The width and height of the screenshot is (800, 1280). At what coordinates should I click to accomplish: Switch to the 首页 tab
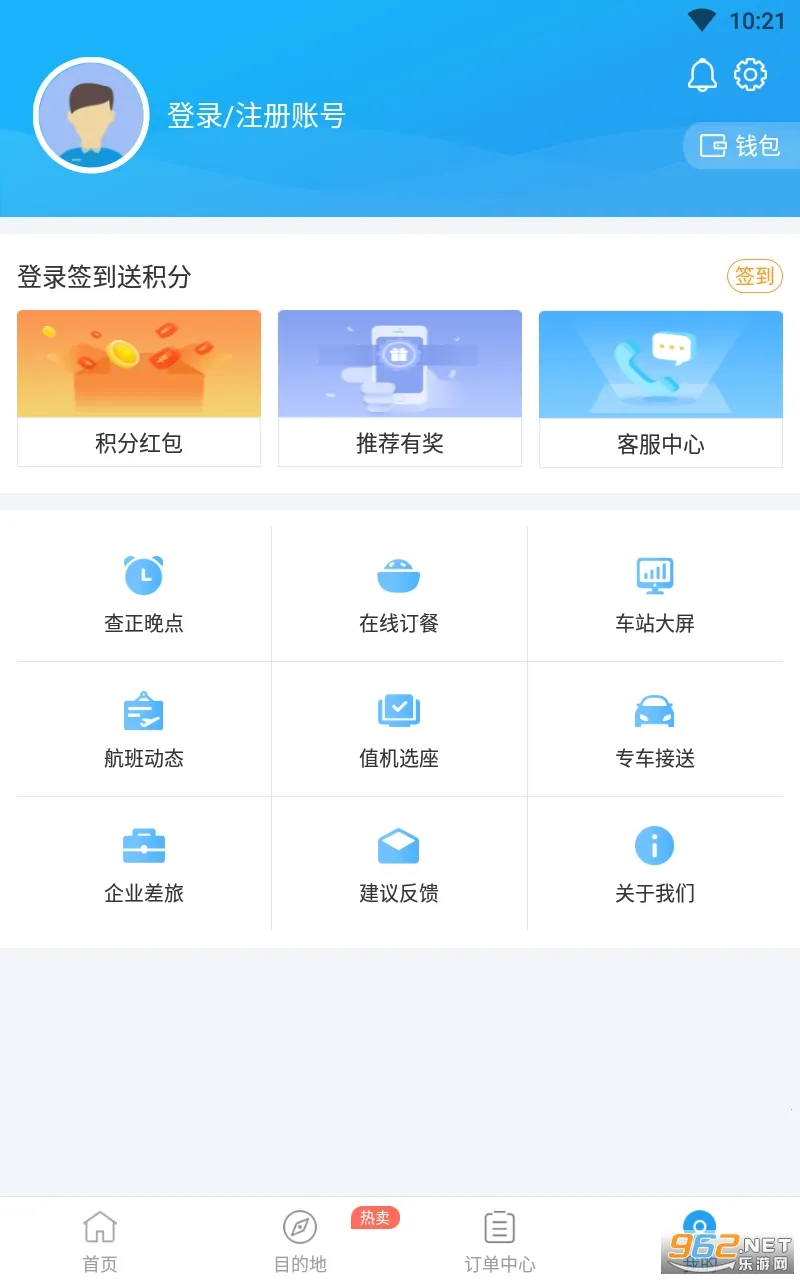pos(100,1240)
